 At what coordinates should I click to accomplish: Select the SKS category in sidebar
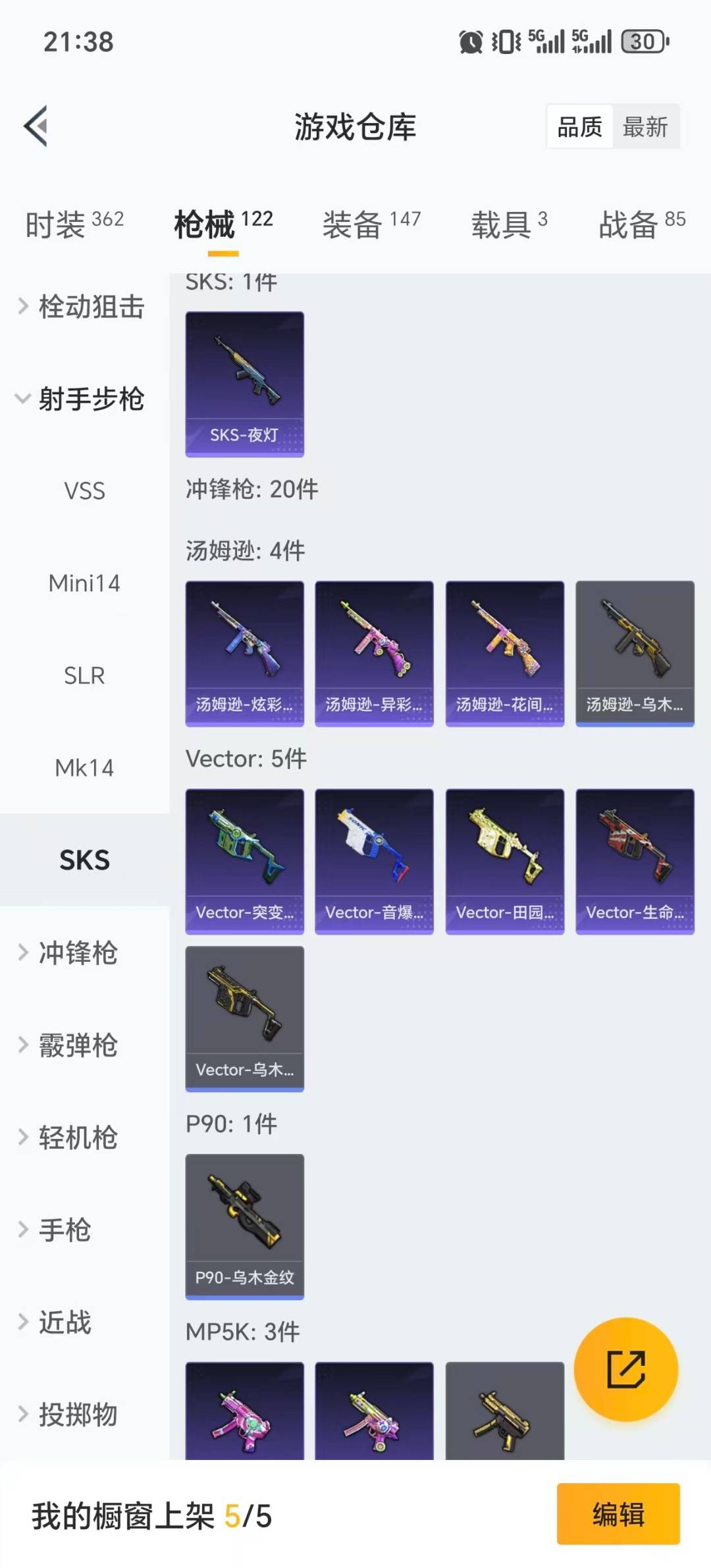84,860
